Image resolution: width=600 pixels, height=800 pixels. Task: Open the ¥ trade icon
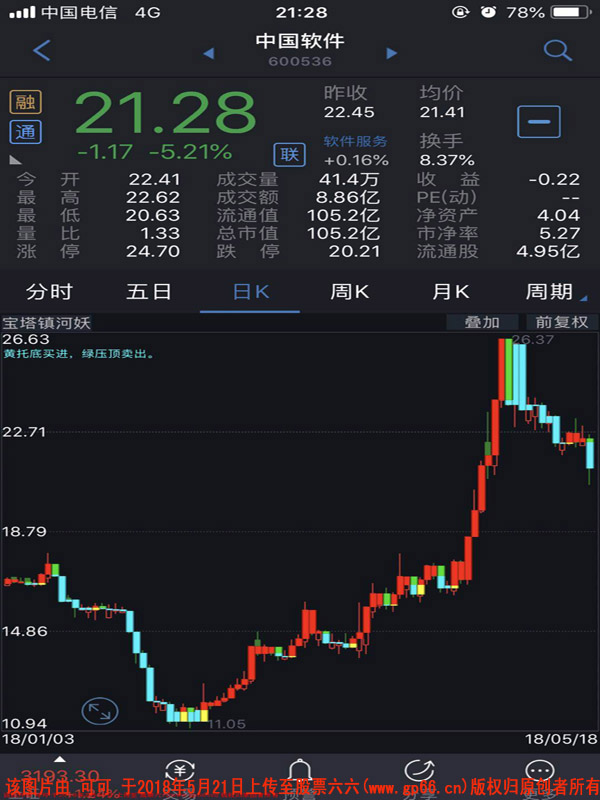pyautogui.click(x=180, y=772)
